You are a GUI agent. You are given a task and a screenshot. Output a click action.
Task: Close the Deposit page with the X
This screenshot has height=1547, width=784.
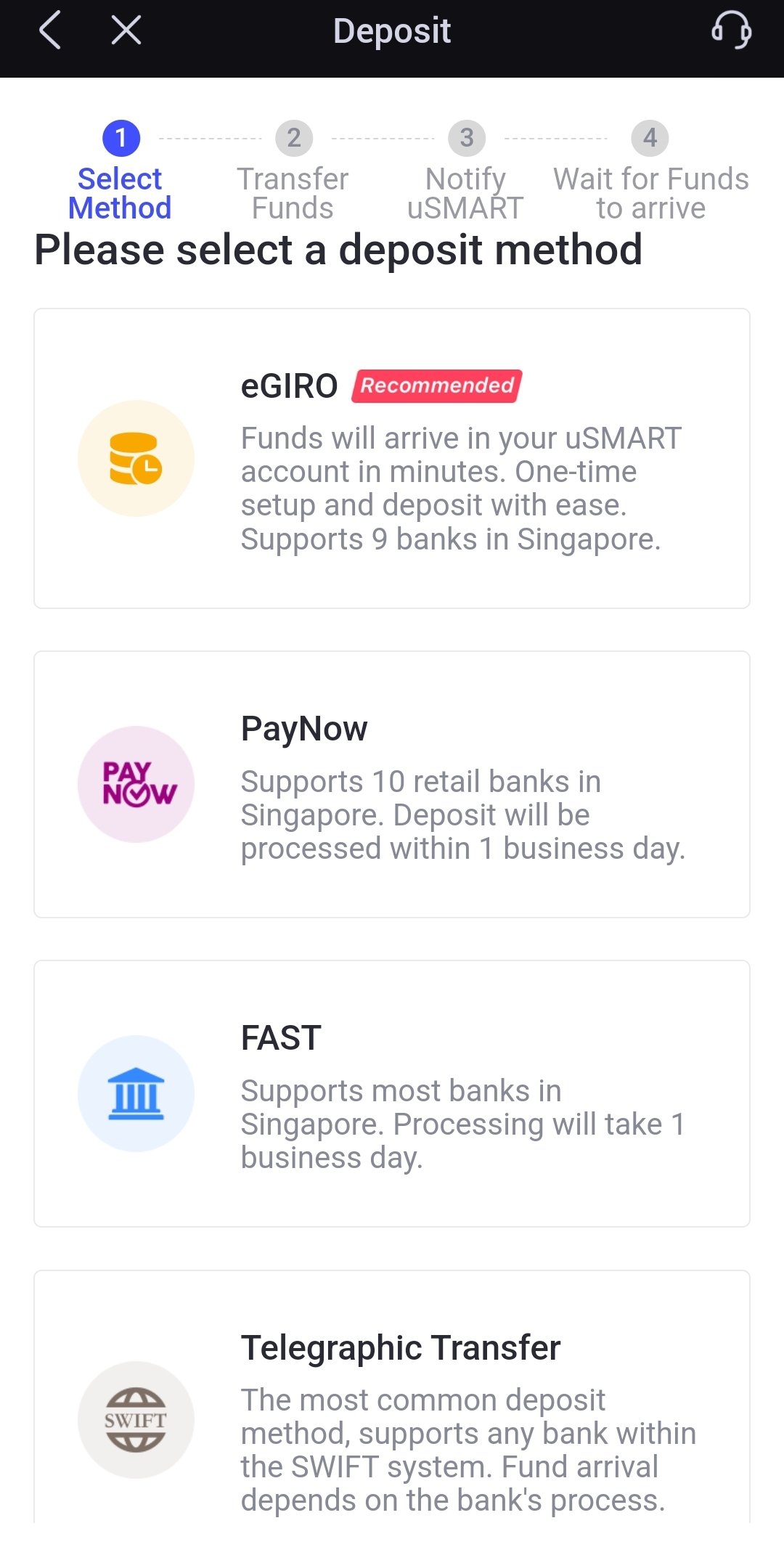click(126, 31)
